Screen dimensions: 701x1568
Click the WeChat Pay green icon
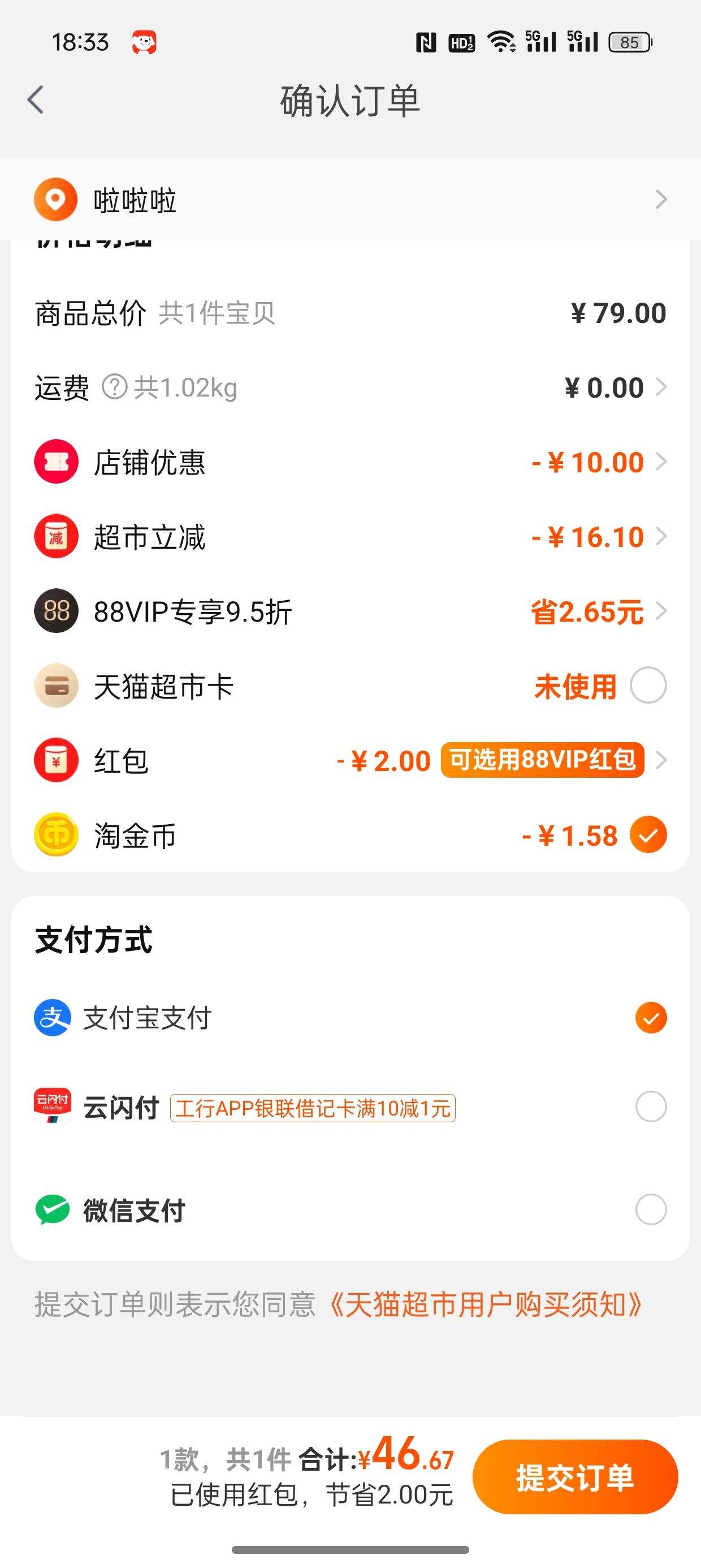(53, 1208)
